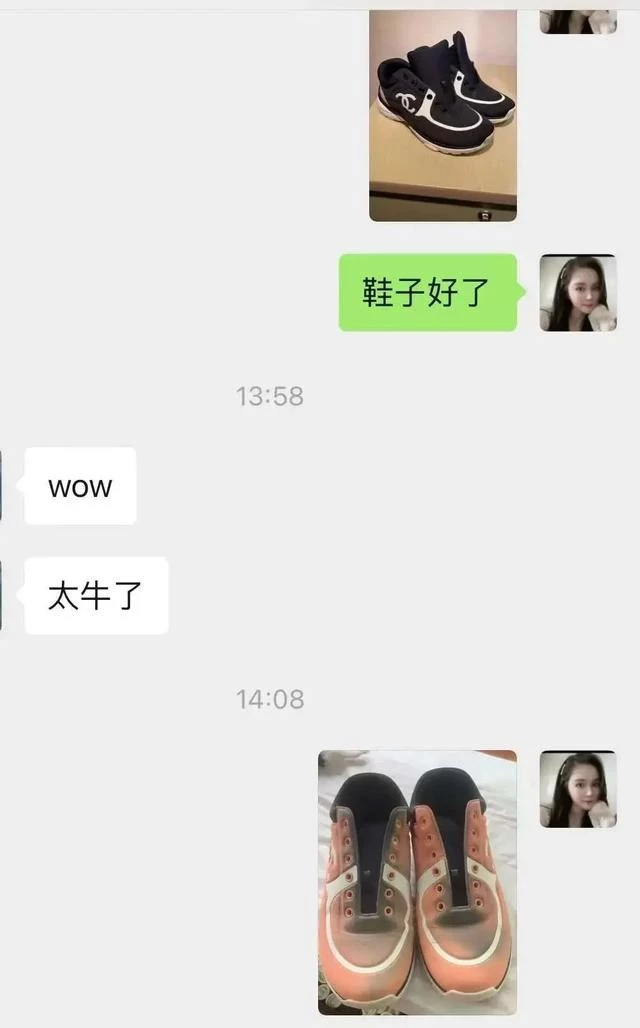Tap sender avatar beside orange sneakers photo
640x1028 pixels.
click(x=578, y=789)
